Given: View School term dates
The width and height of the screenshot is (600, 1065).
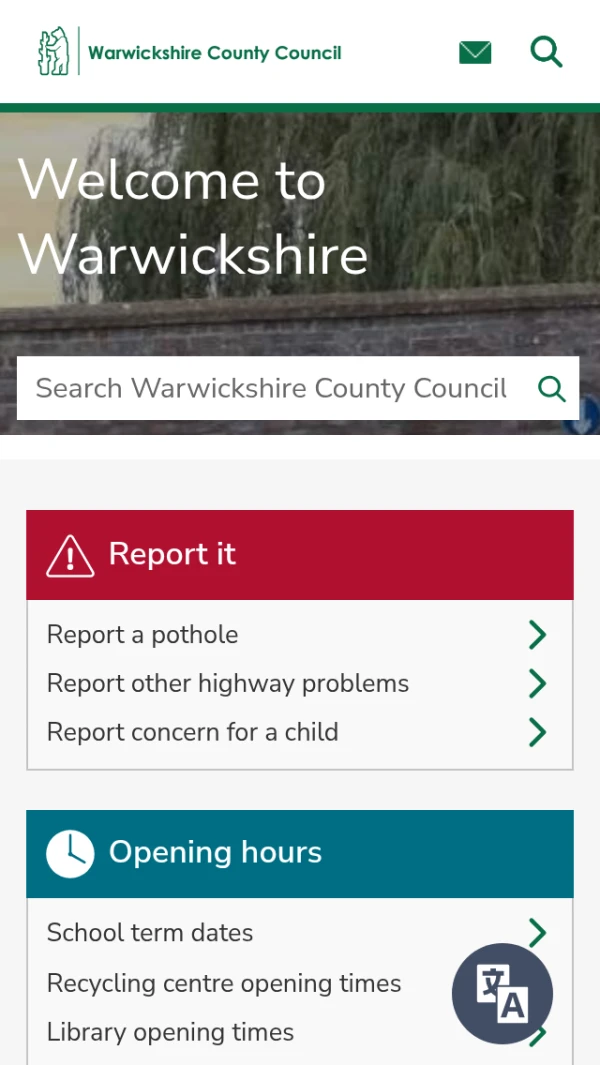Looking at the screenshot, I should click(x=150, y=933).
